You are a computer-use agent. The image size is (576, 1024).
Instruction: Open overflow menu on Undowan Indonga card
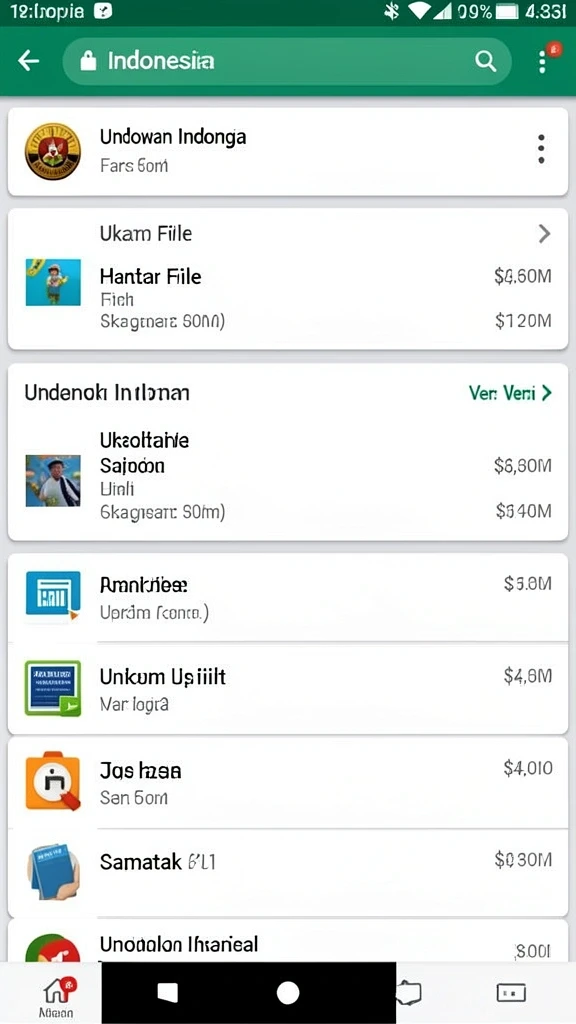click(x=541, y=150)
